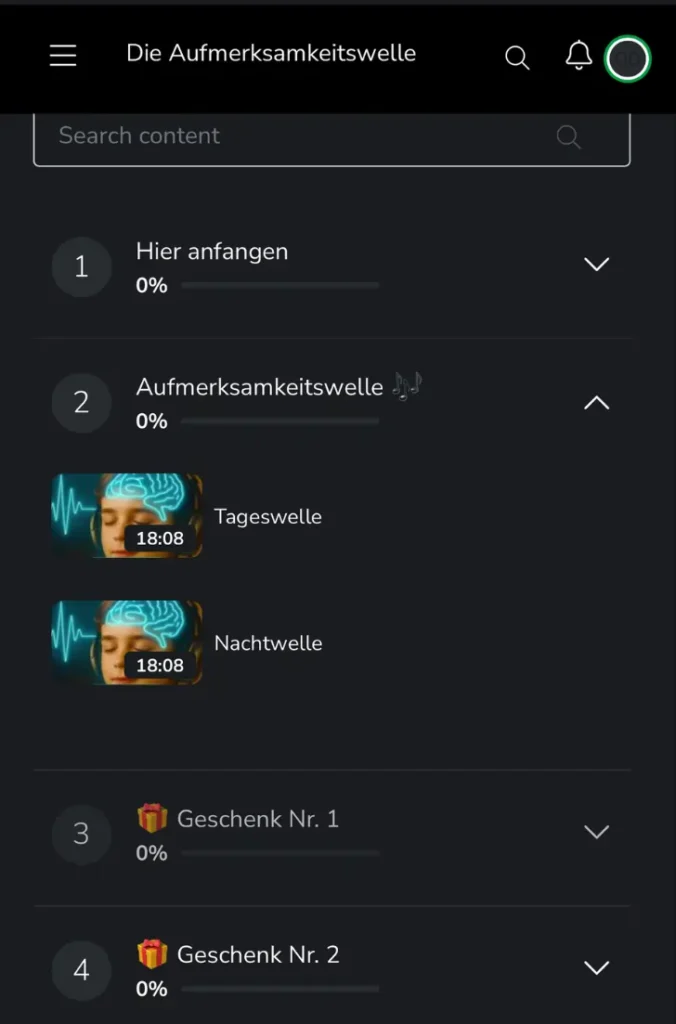The width and height of the screenshot is (676, 1024).
Task: Open the profile avatar
Action: coord(628,59)
